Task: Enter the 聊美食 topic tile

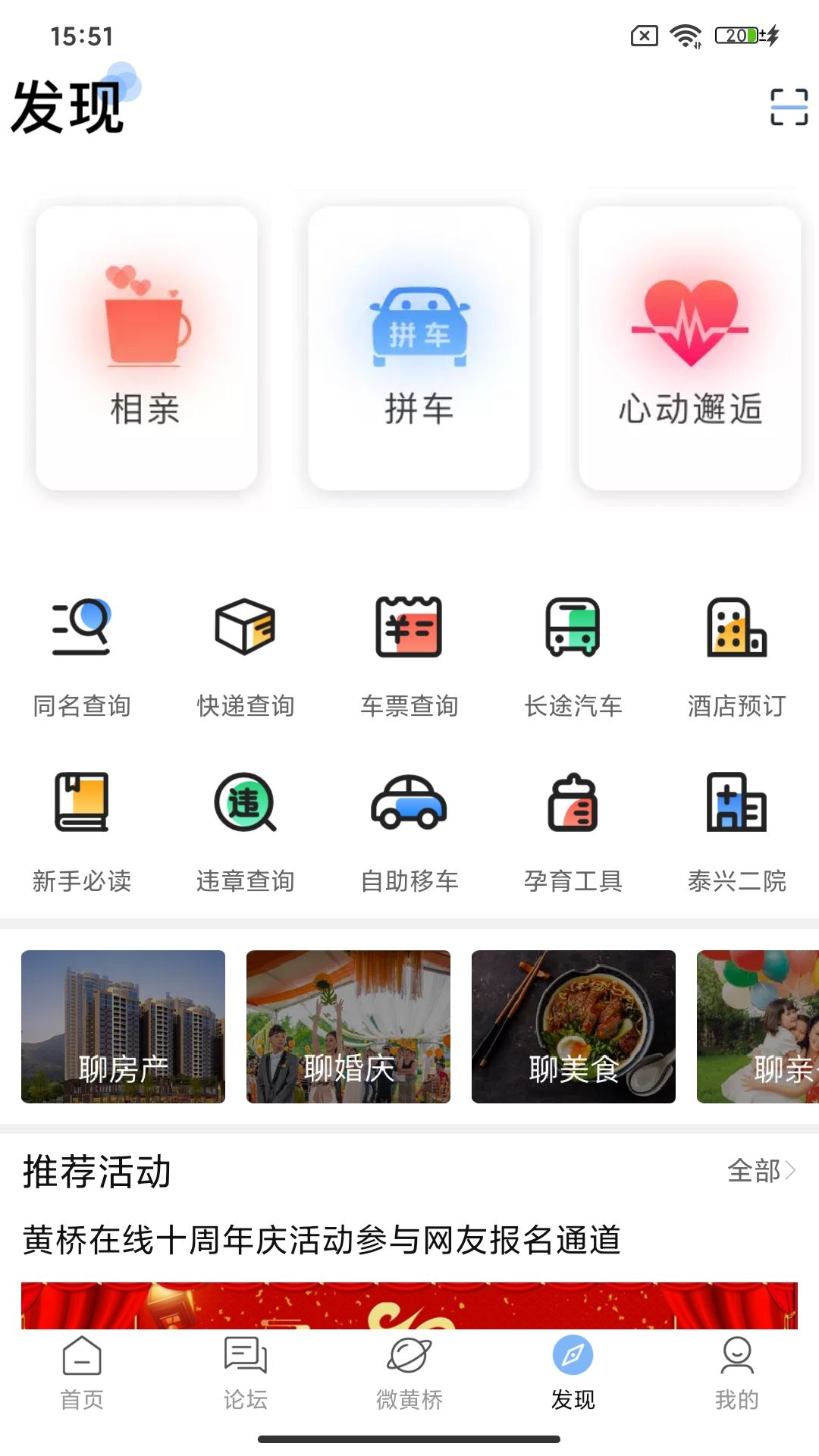Action: (573, 1026)
